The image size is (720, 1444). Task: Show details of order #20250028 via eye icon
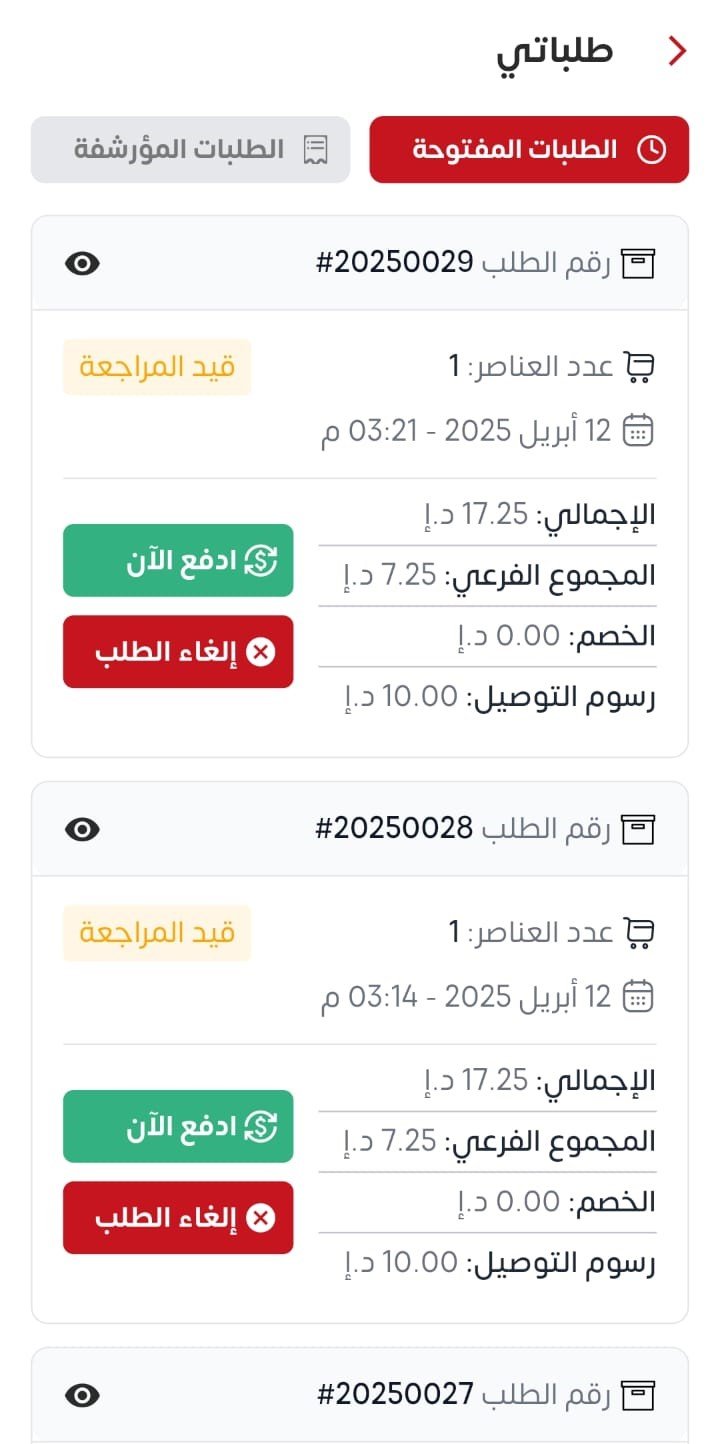click(x=83, y=828)
